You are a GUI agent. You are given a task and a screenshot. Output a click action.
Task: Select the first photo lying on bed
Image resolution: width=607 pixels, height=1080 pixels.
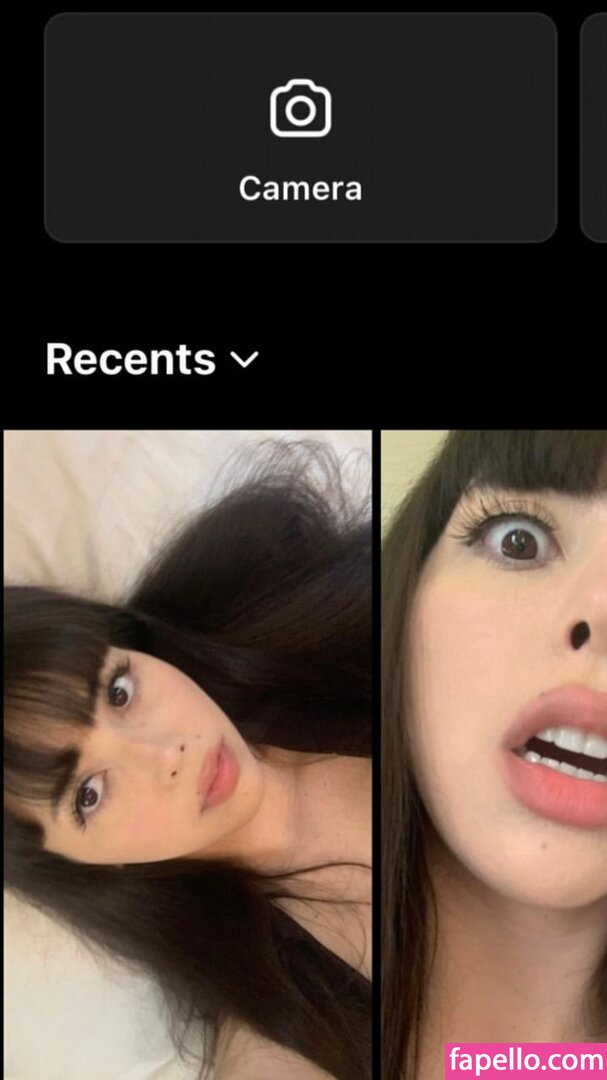pos(187,750)
